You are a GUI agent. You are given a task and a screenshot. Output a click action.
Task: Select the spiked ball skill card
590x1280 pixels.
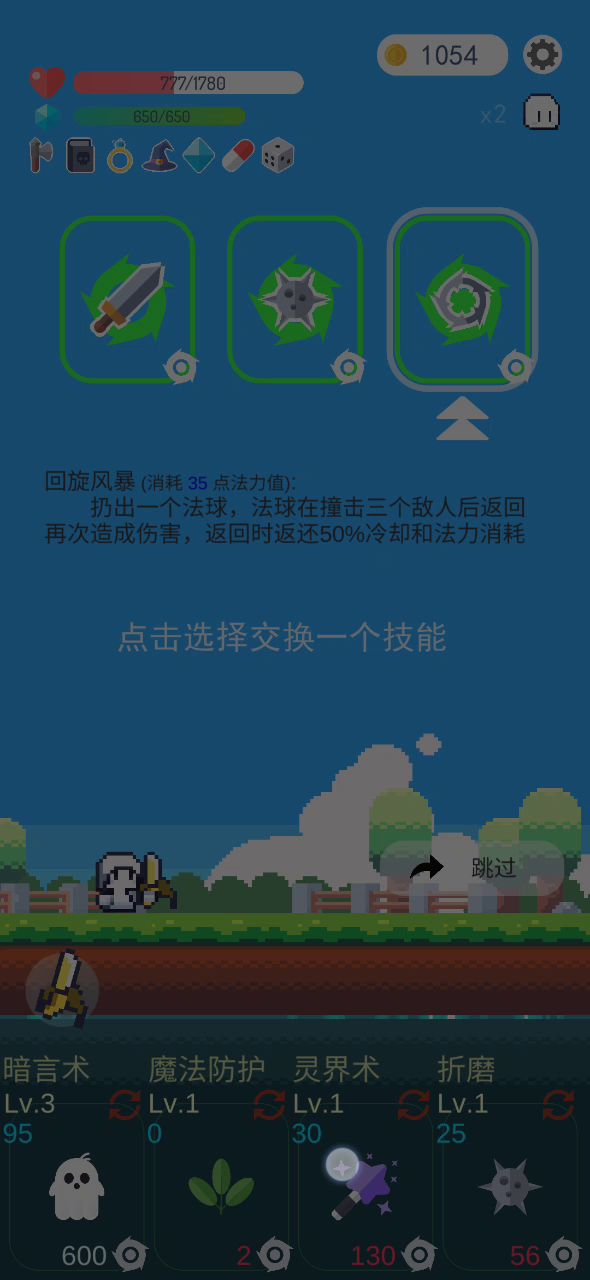coord(295,299)
